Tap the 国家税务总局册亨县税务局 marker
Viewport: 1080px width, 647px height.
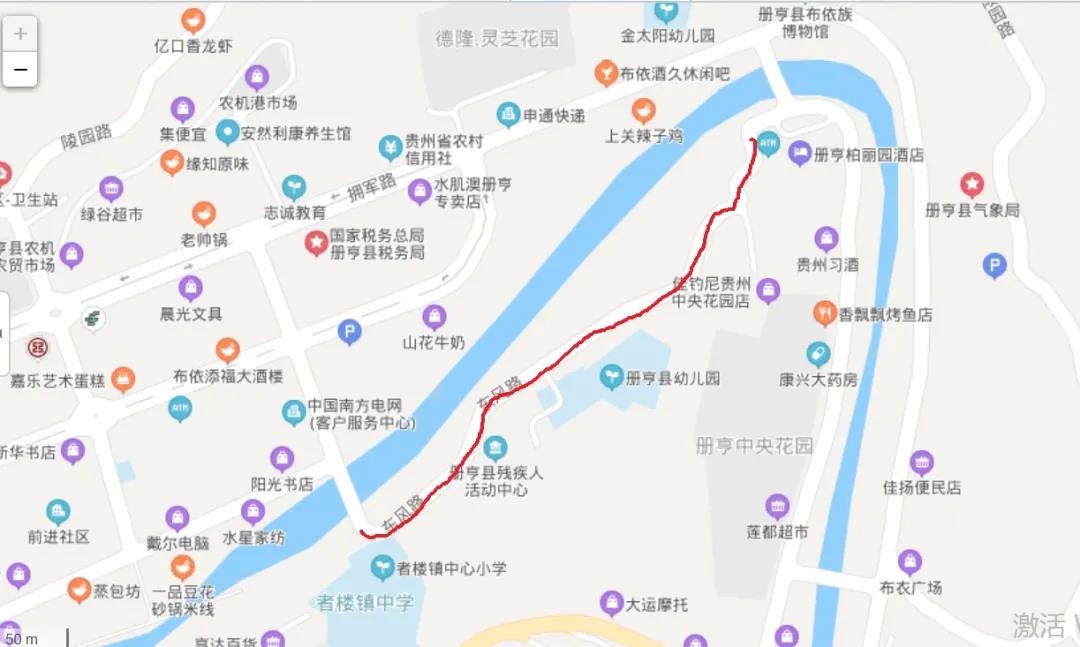pyautogui.click(x=316, y=242)
